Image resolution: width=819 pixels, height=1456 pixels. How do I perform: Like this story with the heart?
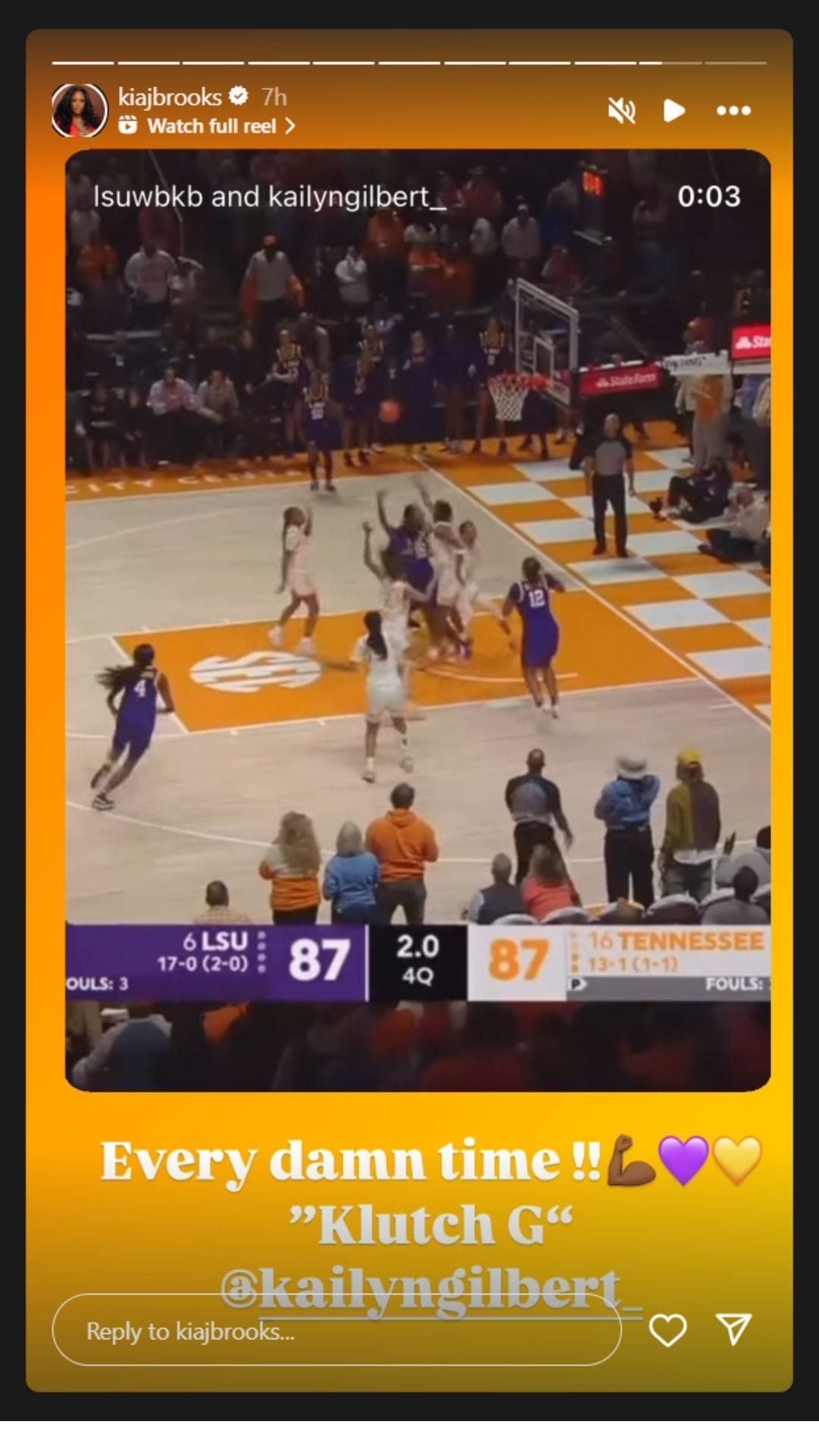pos(667,1330)
